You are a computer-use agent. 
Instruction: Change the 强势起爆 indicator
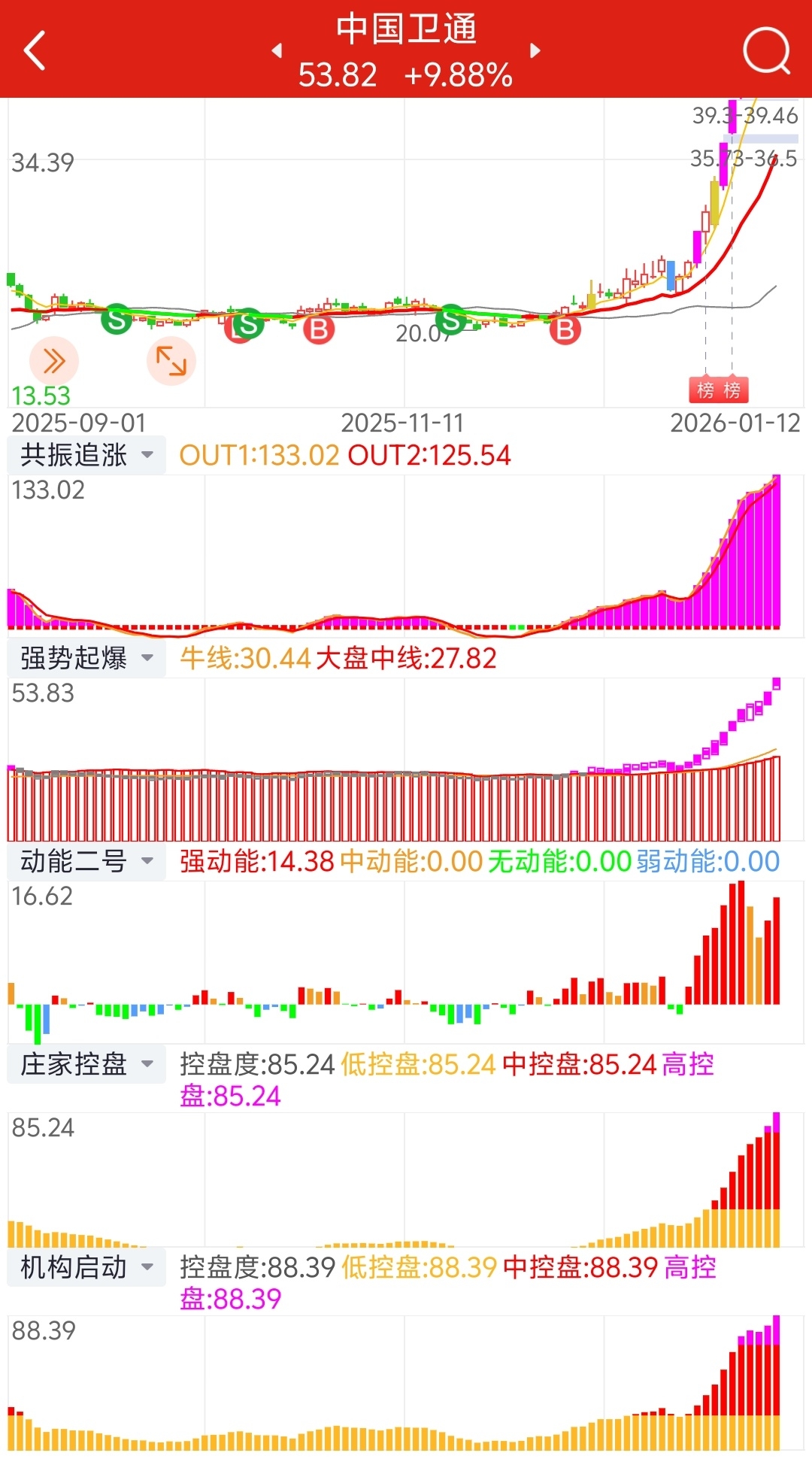click(86, 658)
